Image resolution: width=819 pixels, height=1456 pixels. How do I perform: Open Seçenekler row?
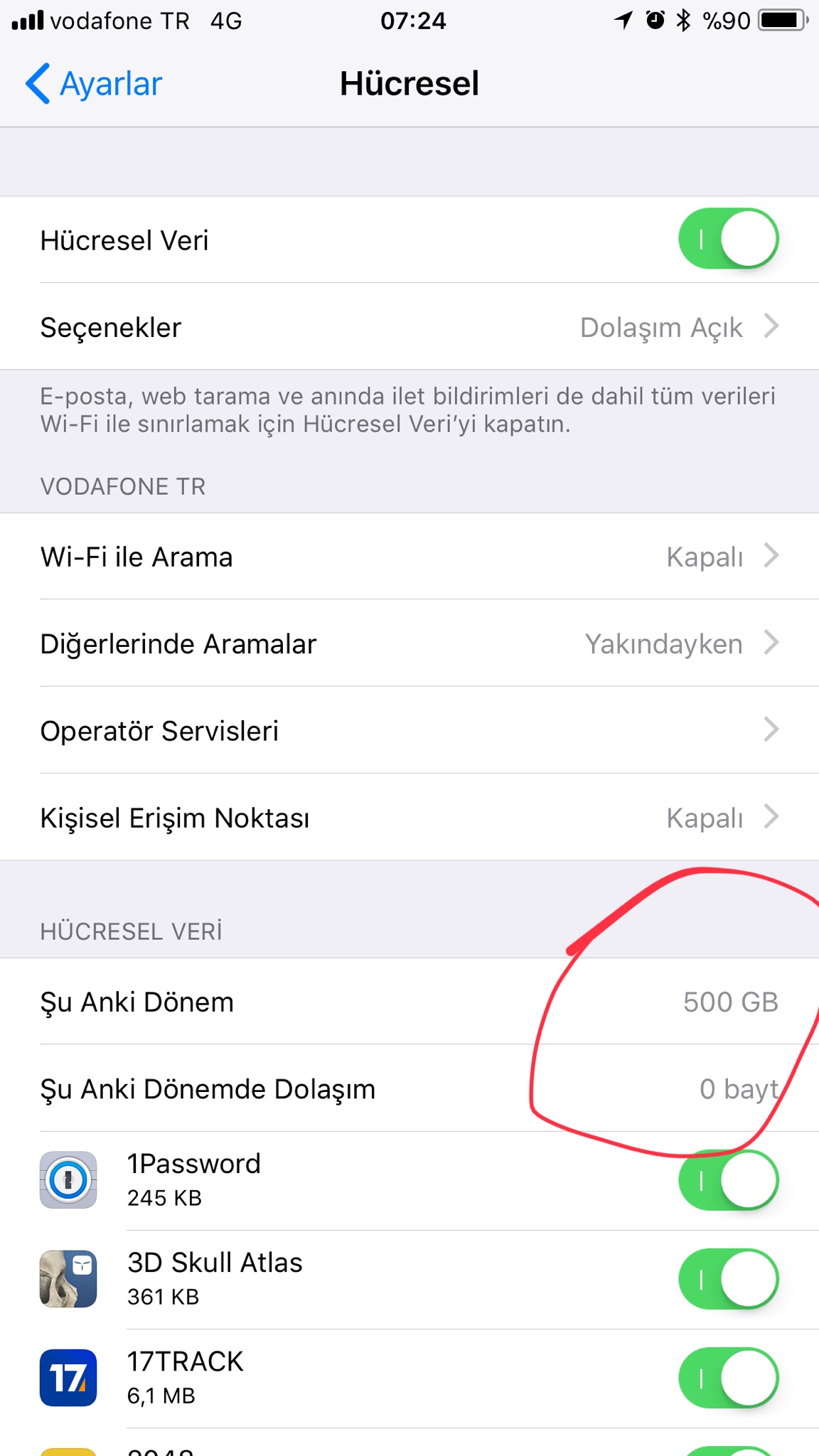409,327
